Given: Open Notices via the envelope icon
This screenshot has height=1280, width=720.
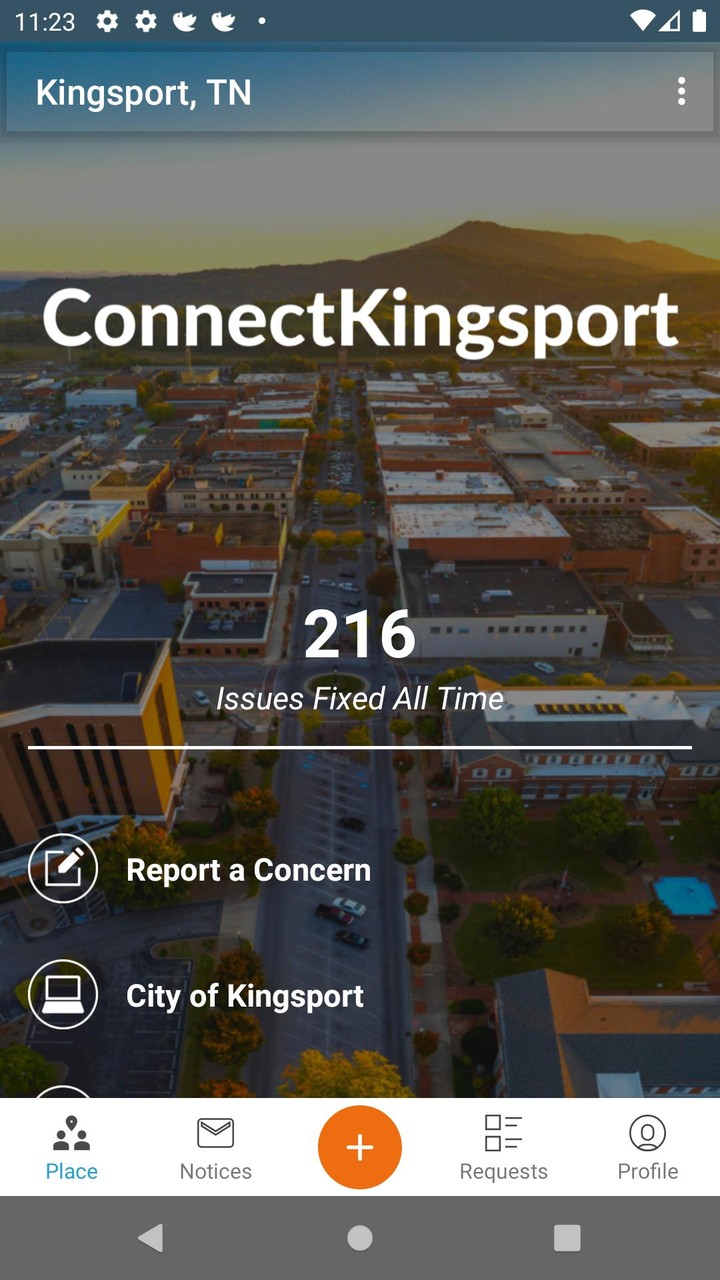Looking at the screenshot, I should click(x=215, y=1133).
